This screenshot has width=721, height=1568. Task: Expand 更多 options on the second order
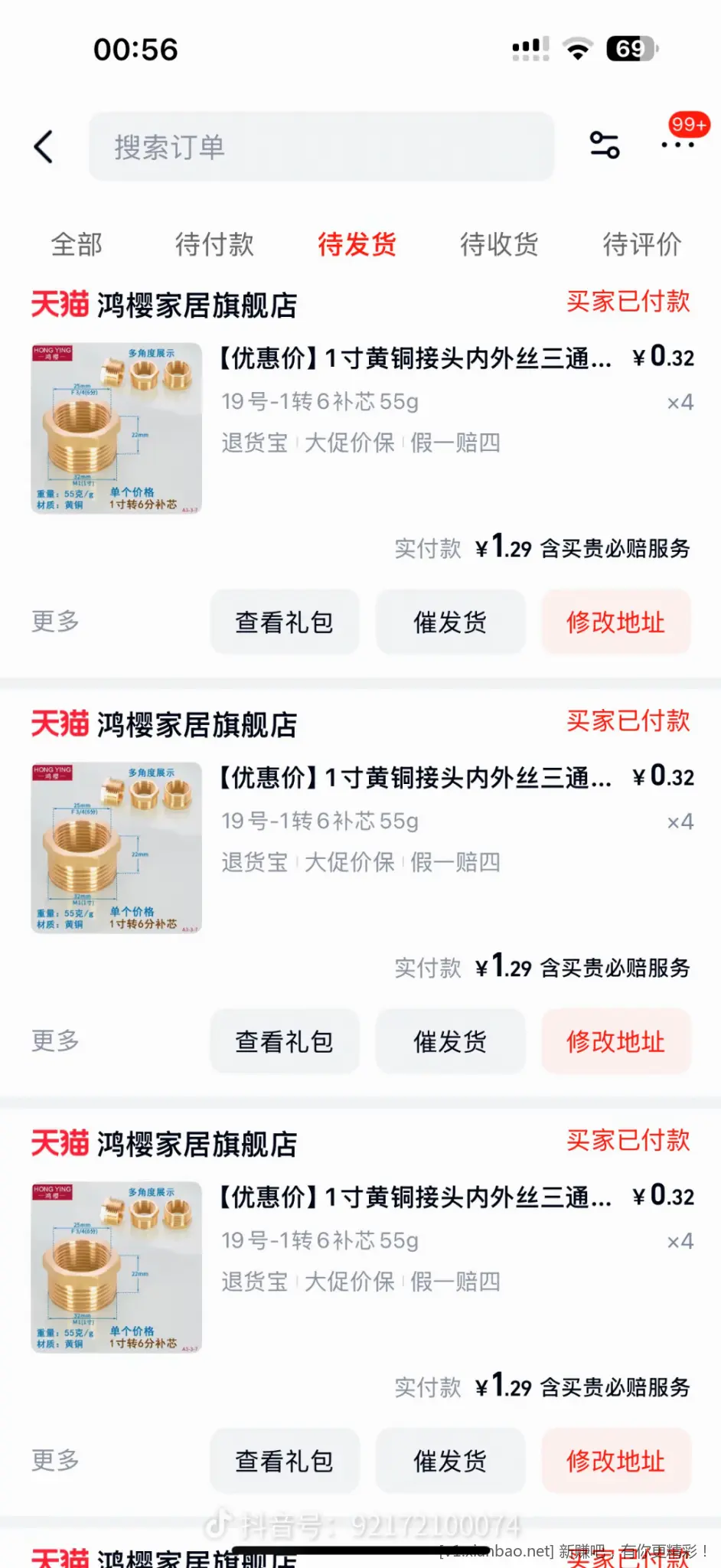(x=53, y=1041)
